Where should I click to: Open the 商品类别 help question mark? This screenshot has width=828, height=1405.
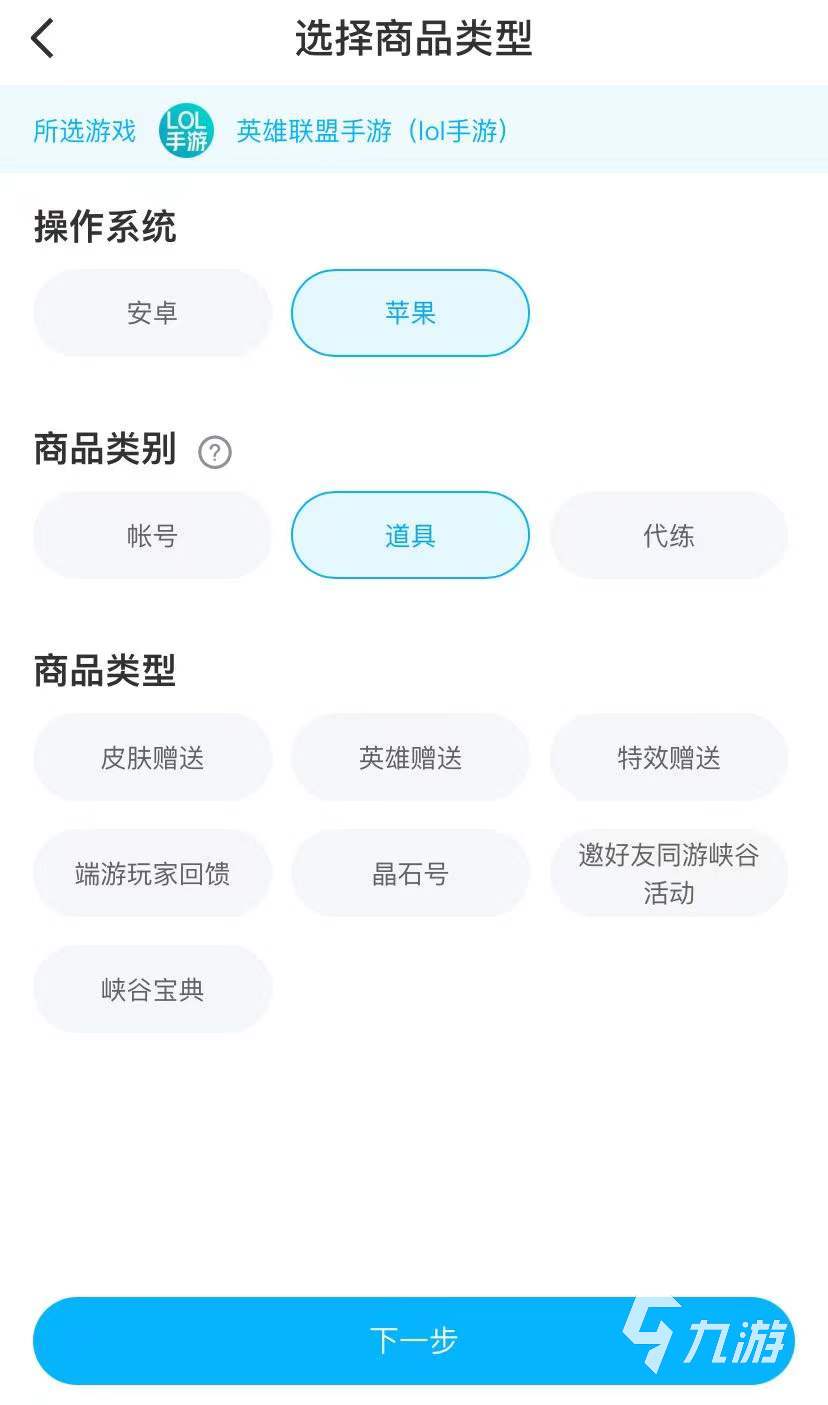pos(215,453)
